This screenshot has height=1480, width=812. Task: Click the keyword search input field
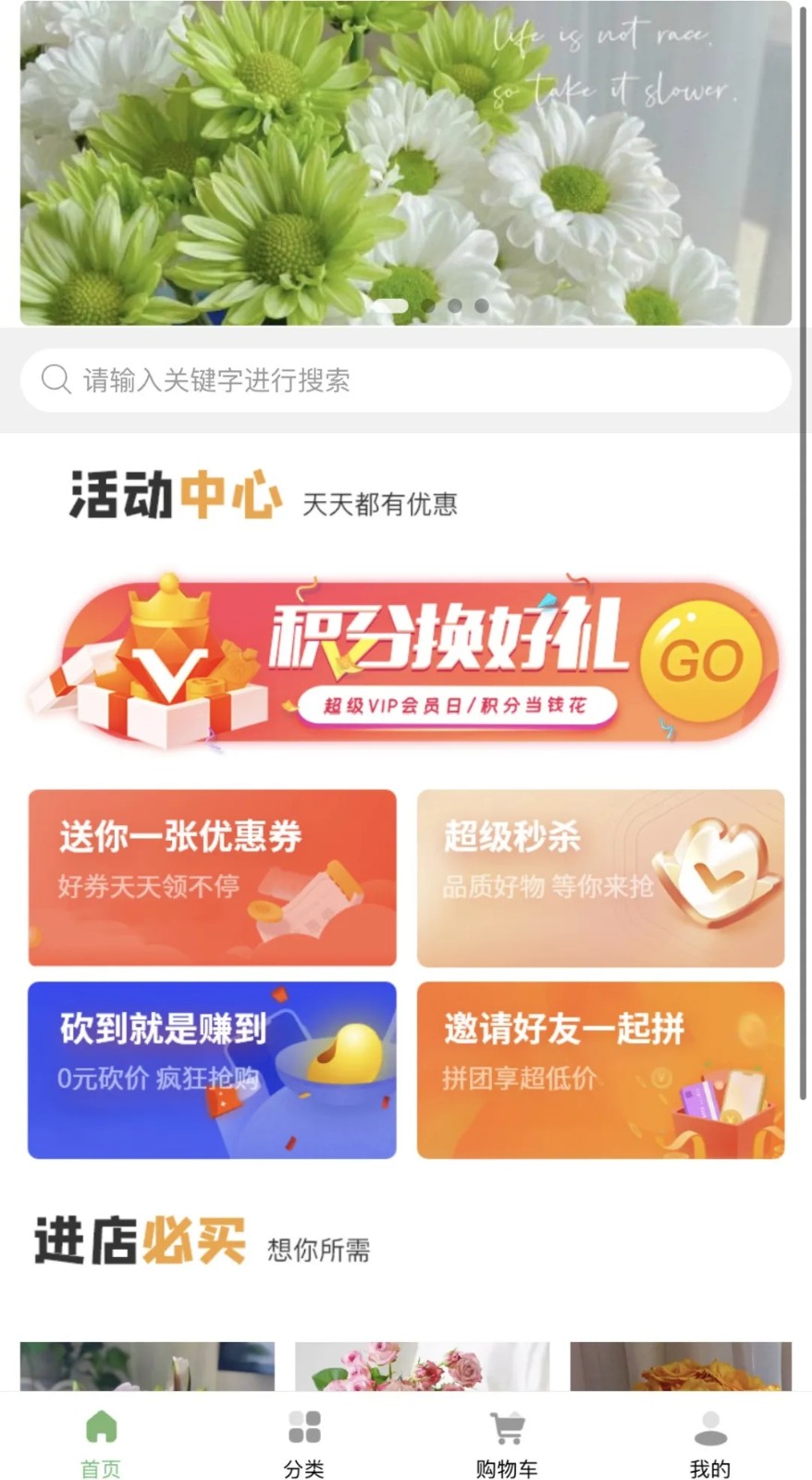pos(406,379)
